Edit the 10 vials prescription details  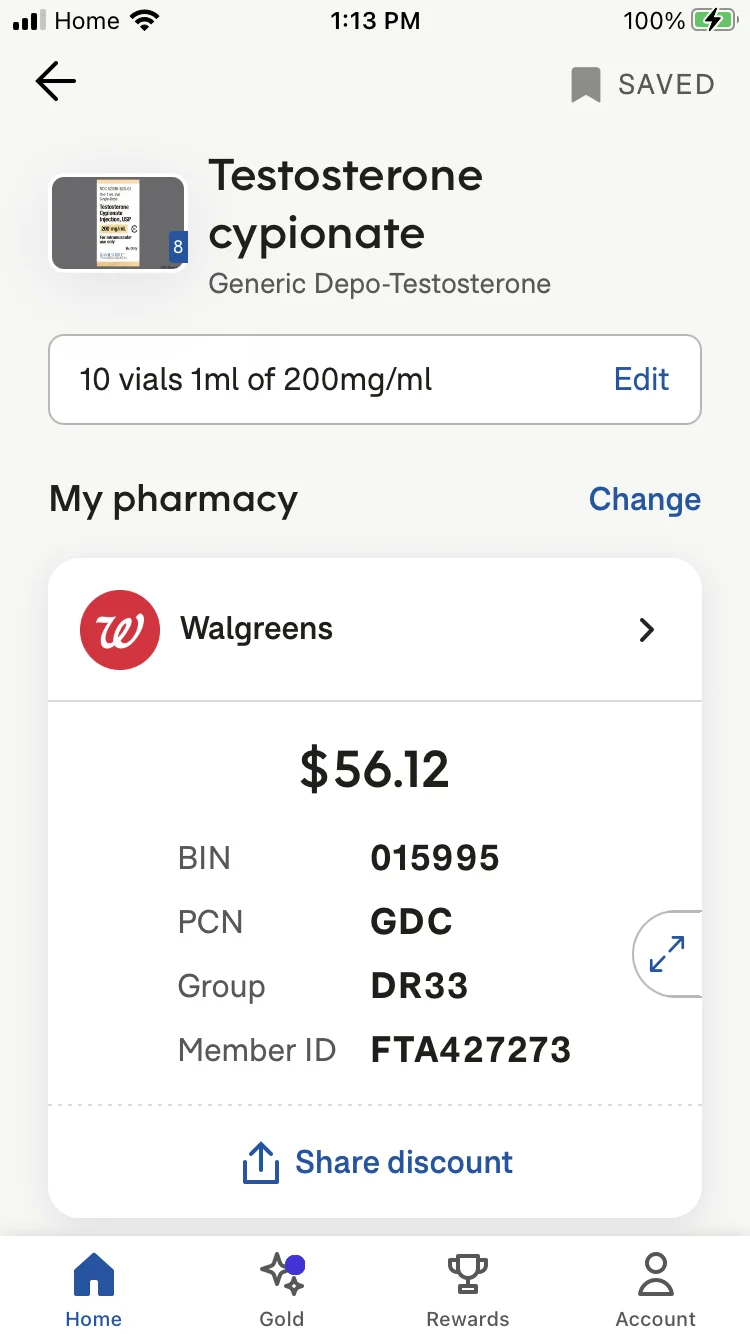pyautogui.click(x=641, y=380)
